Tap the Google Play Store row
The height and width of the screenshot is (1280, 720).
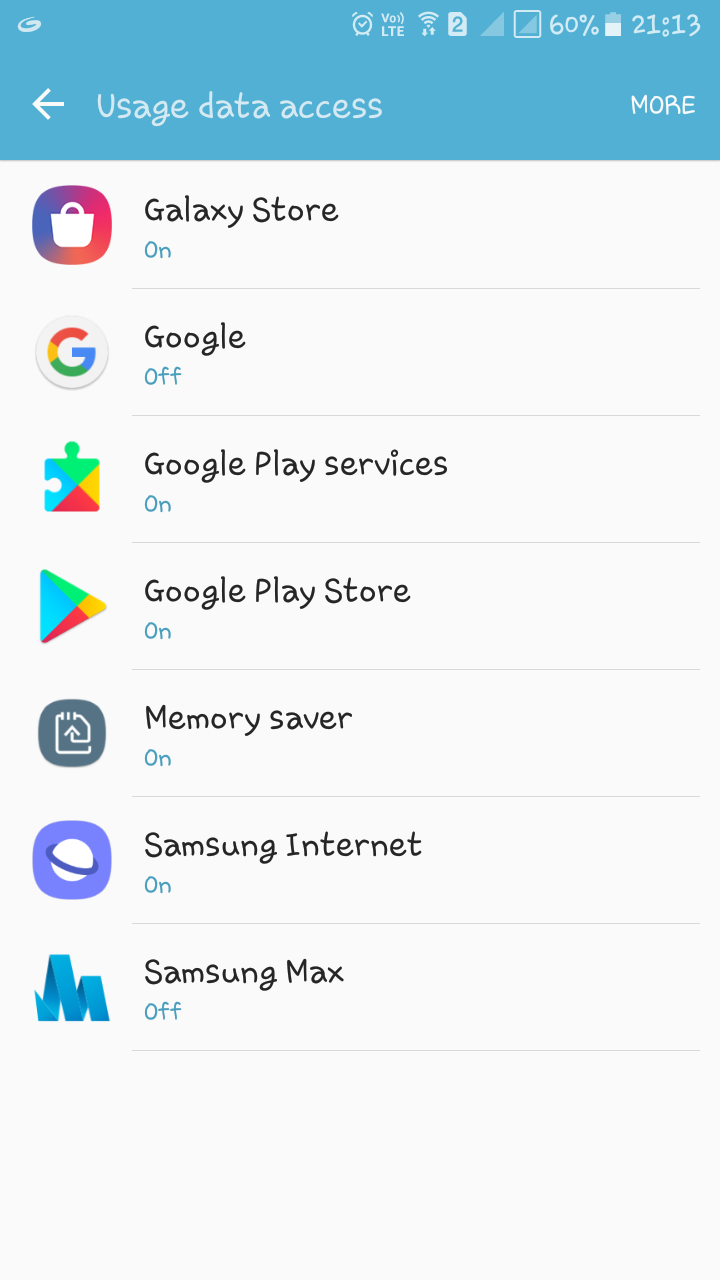pos(360,606)
